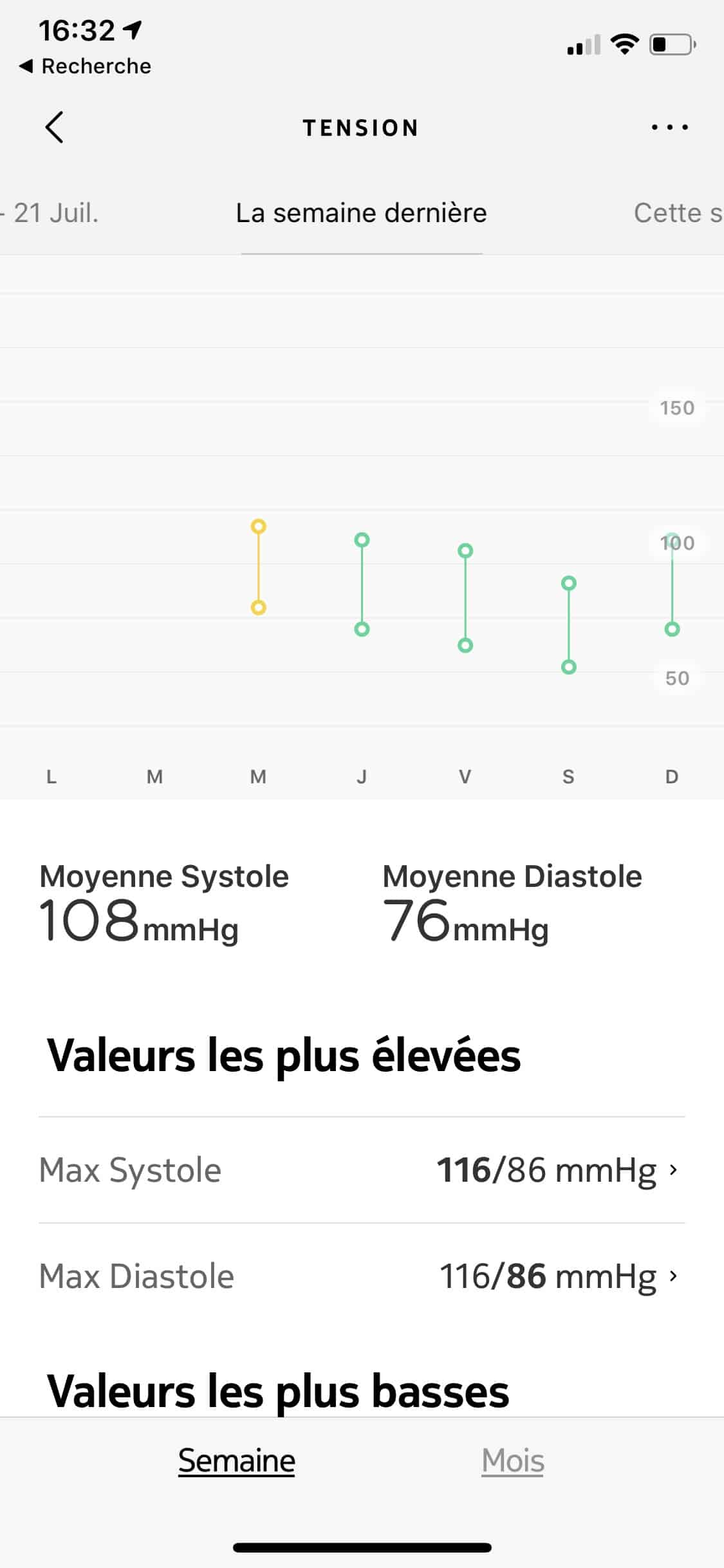Switch to the Semaine view

236,1460
